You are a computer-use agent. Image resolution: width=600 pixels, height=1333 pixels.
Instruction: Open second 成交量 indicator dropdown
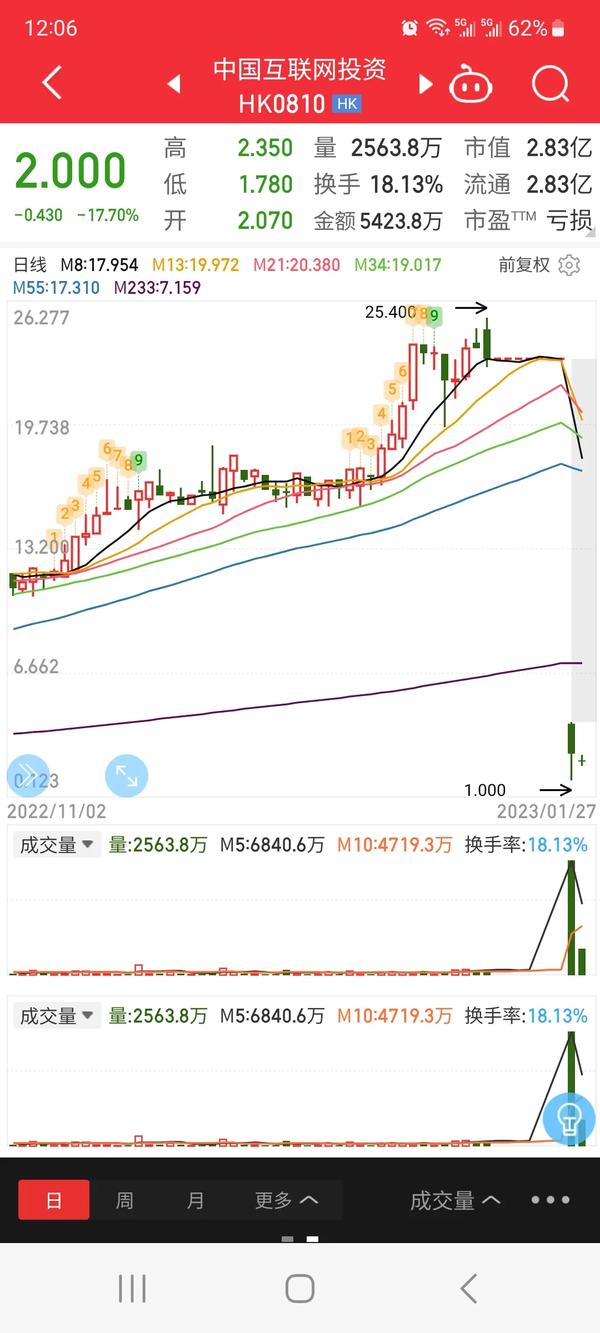tap(57, 1016)
